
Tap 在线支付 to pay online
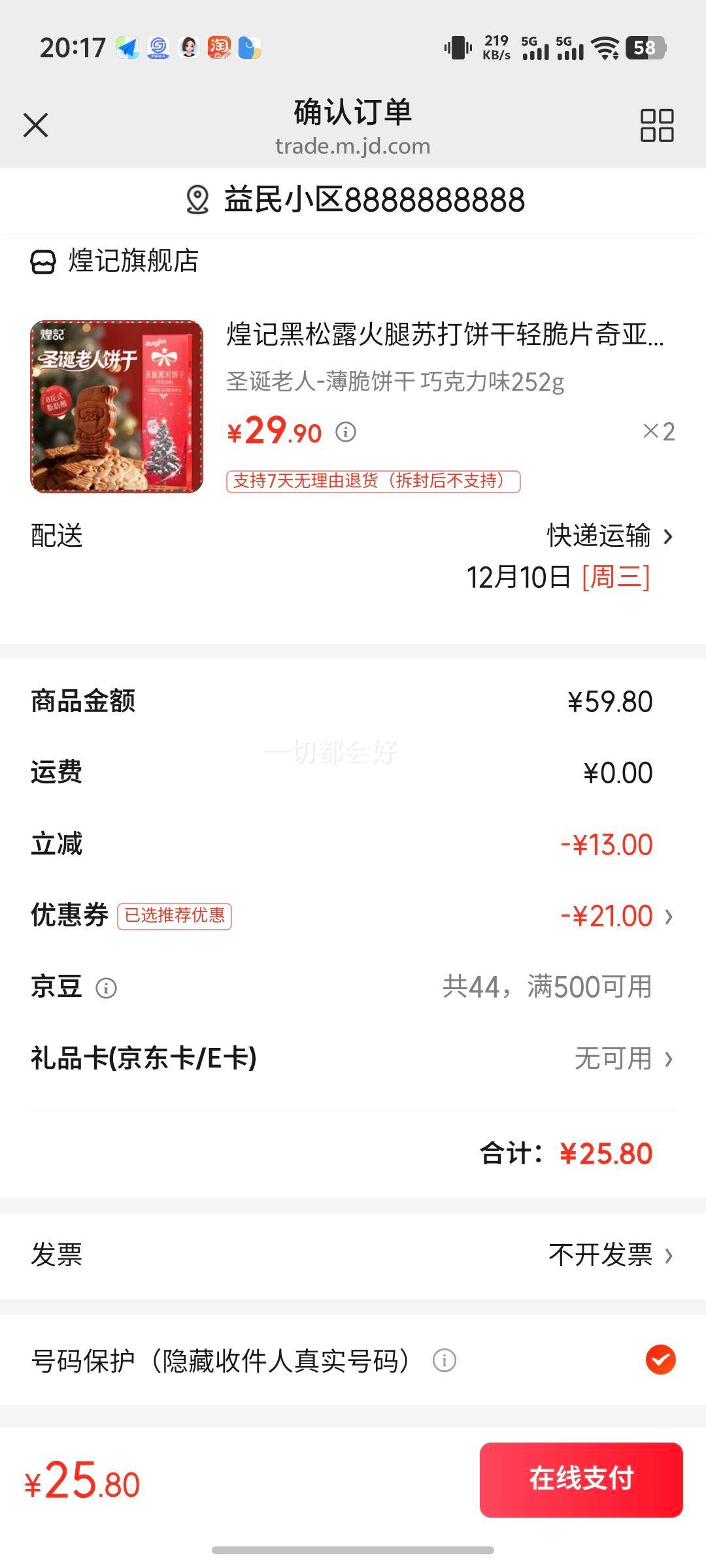(x=581, y=1479)
